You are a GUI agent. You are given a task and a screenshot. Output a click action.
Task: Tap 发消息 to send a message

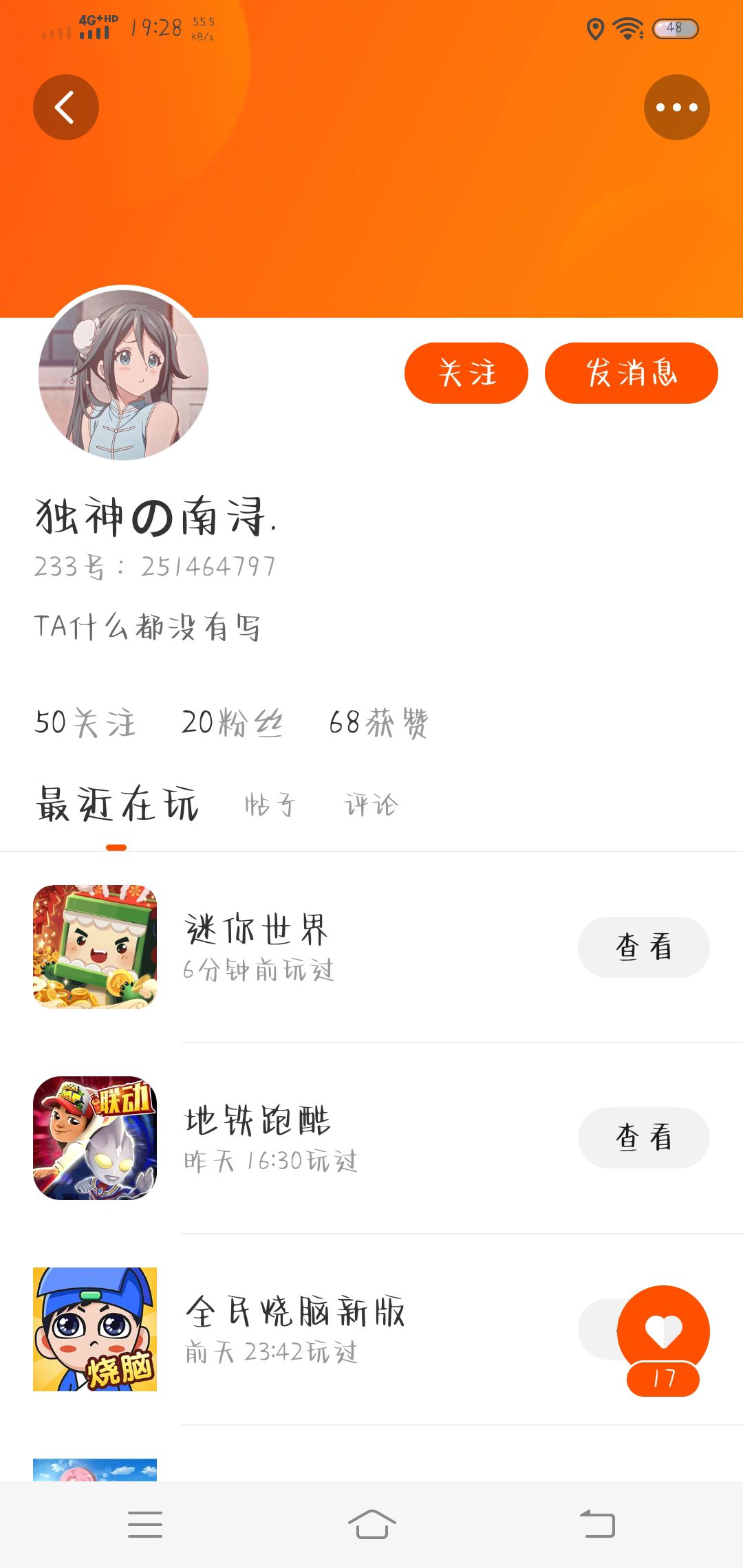point(631,373)
